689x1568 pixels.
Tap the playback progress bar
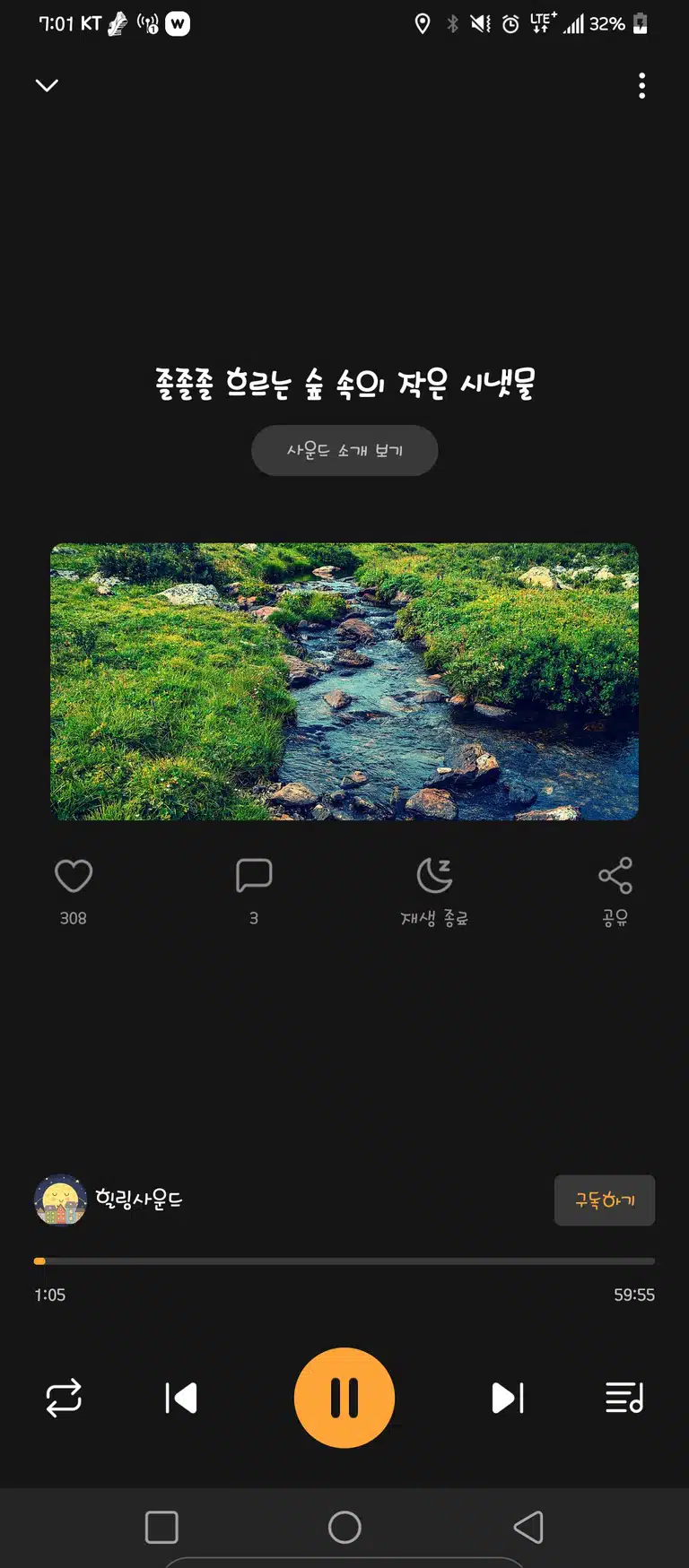(344, 1260)
